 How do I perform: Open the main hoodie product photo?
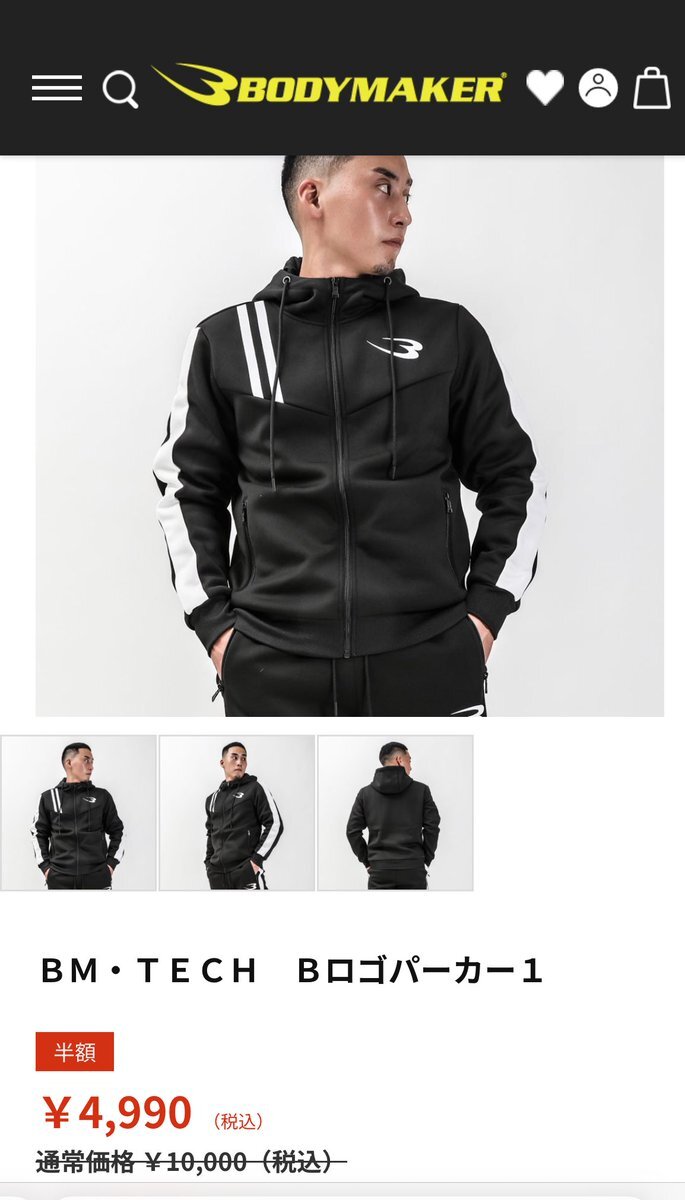pos(349,436)
